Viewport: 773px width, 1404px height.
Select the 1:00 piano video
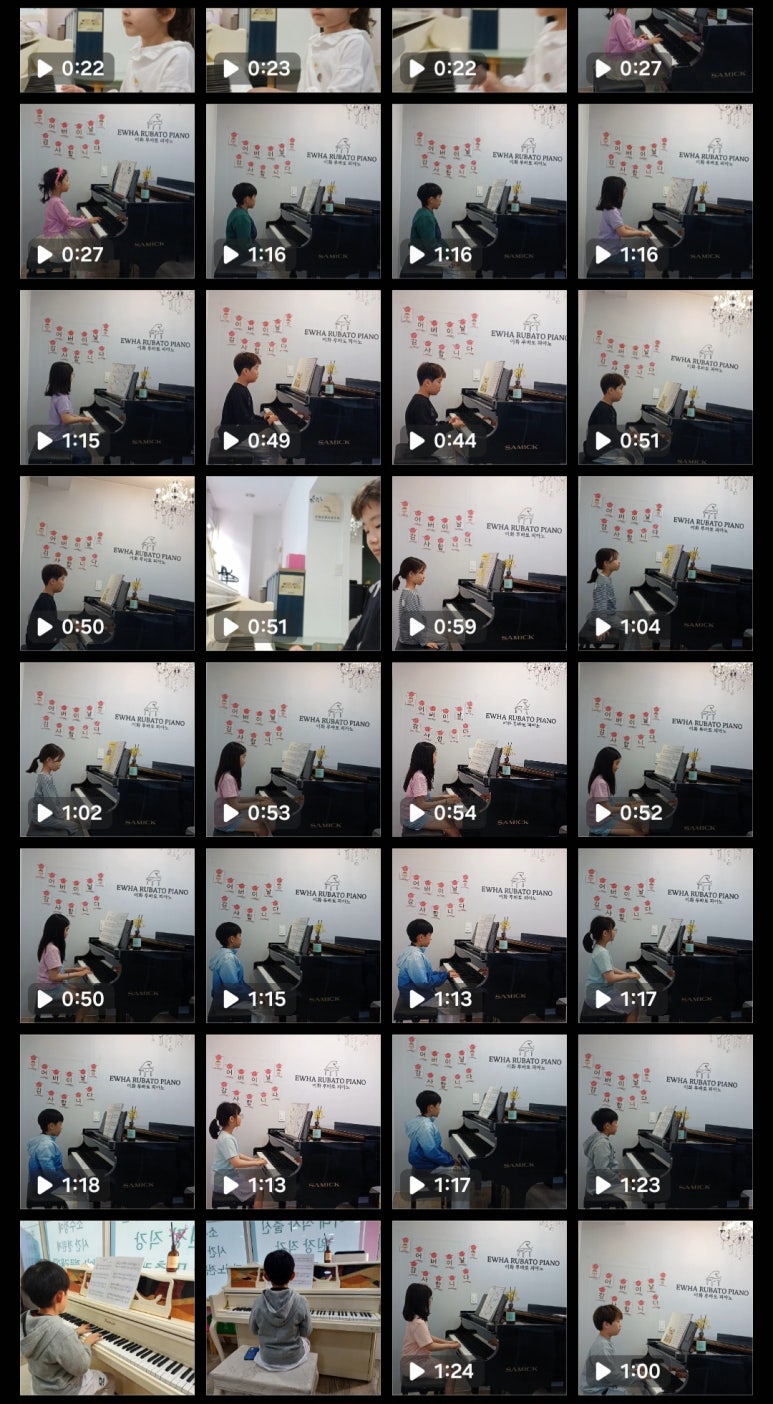pos(665,1307)
